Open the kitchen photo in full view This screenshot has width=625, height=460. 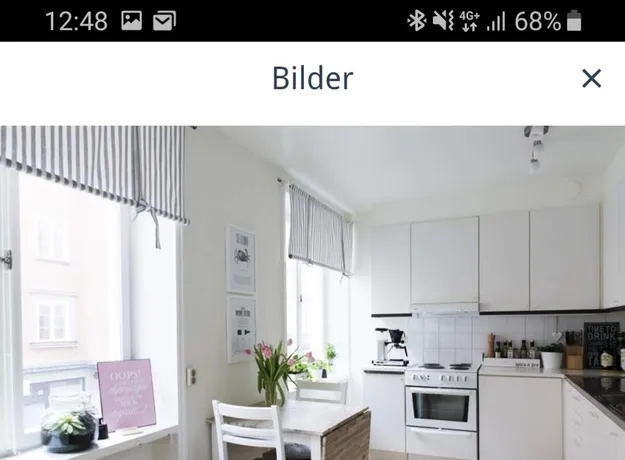[x=312, y=292]
